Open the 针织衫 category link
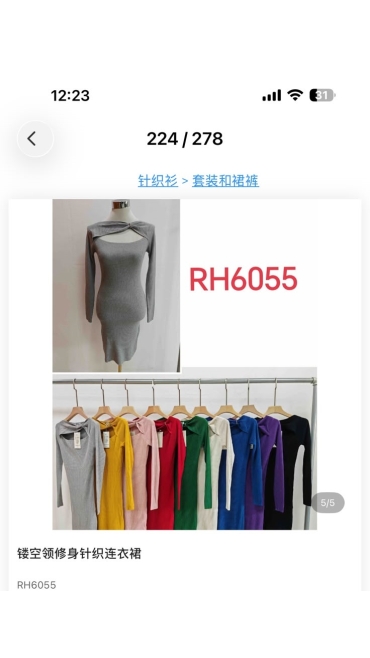 [x=158, y=181]
